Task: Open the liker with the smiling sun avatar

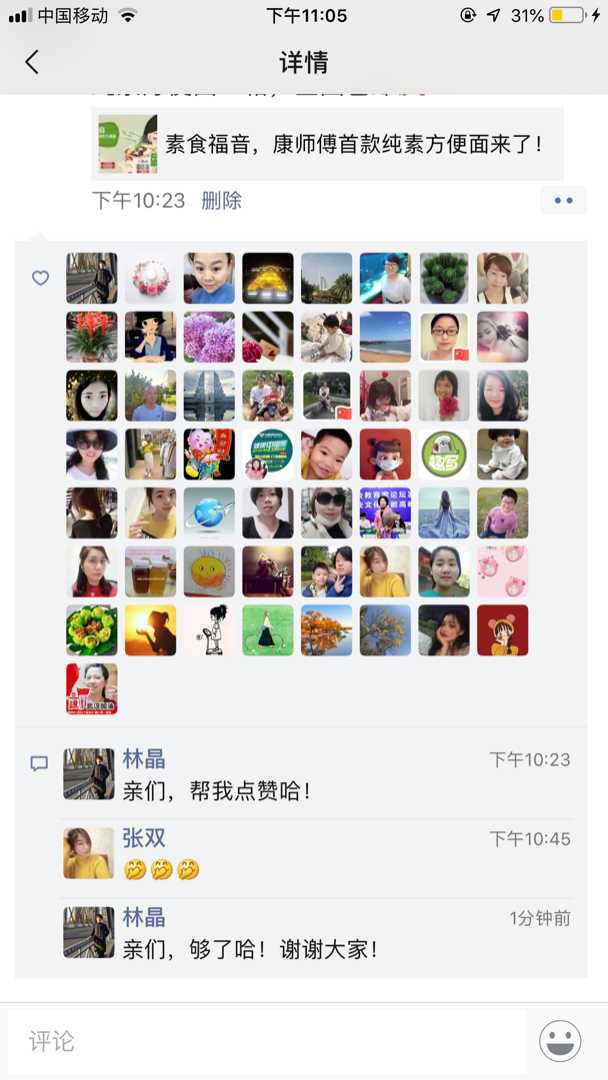Action: (x=209, y=572)
